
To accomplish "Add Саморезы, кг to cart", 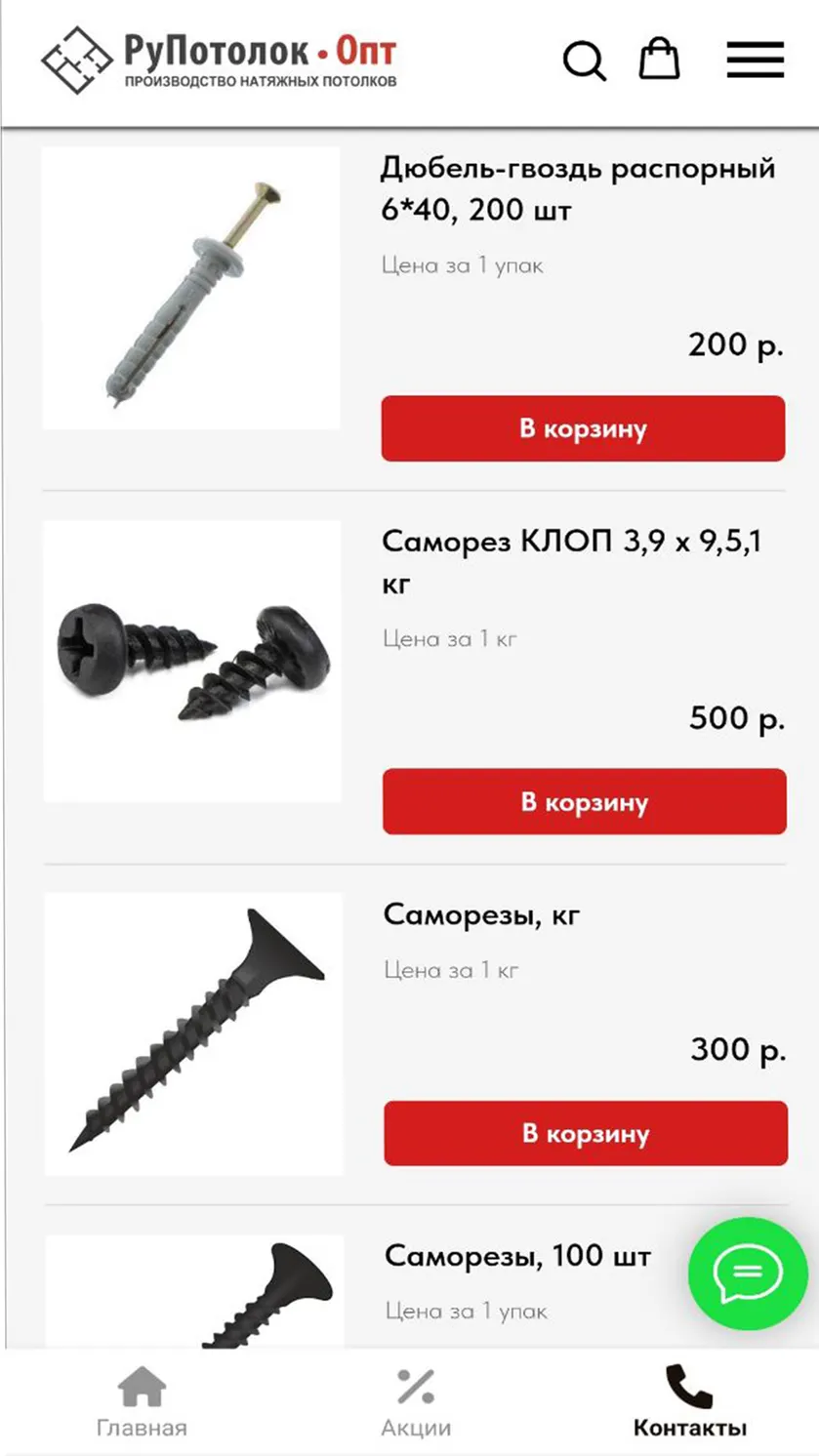I will [x=585, y=1133].
